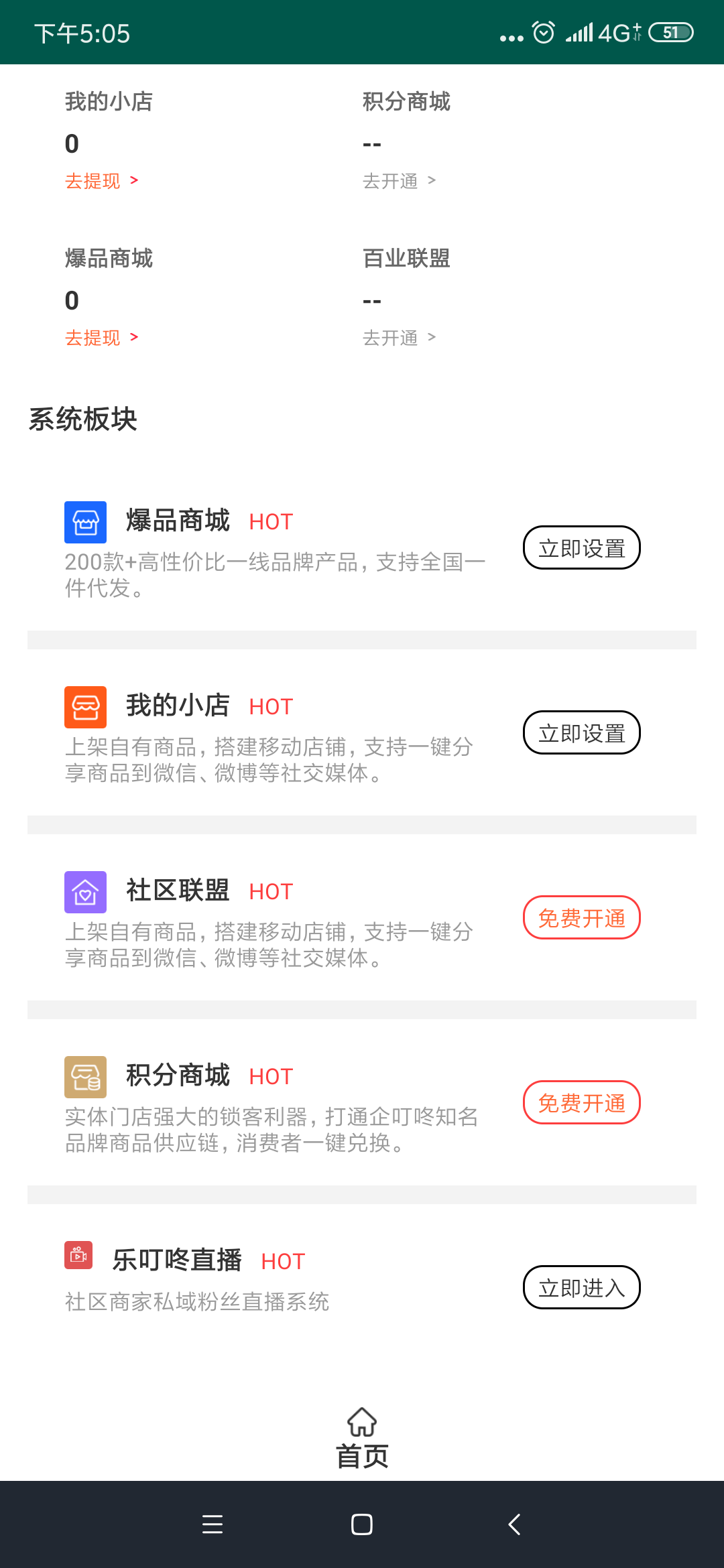The image size is (724, 1568).
Task: Tap 免费开通 for 社区联盟
Action: 581,918
